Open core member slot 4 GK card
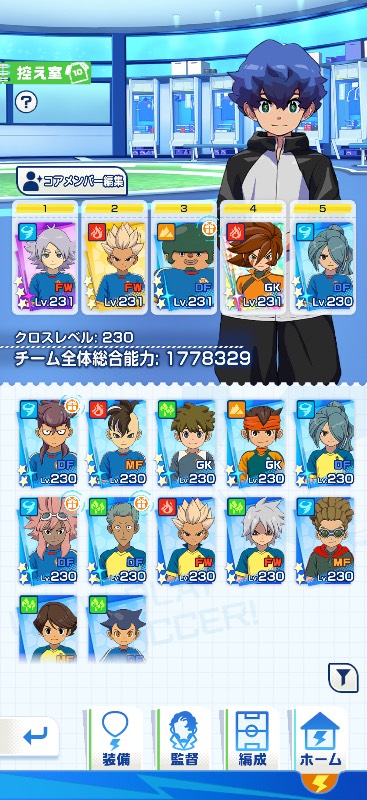The height and width of the screenshot is (800, 367). [253, 257]
